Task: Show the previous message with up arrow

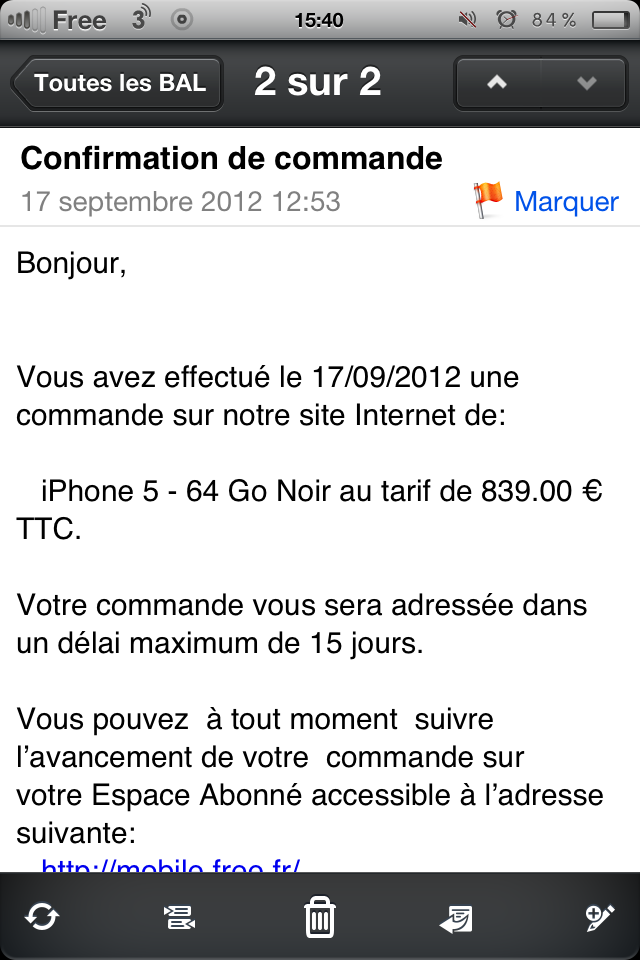Action: point(498,83)
